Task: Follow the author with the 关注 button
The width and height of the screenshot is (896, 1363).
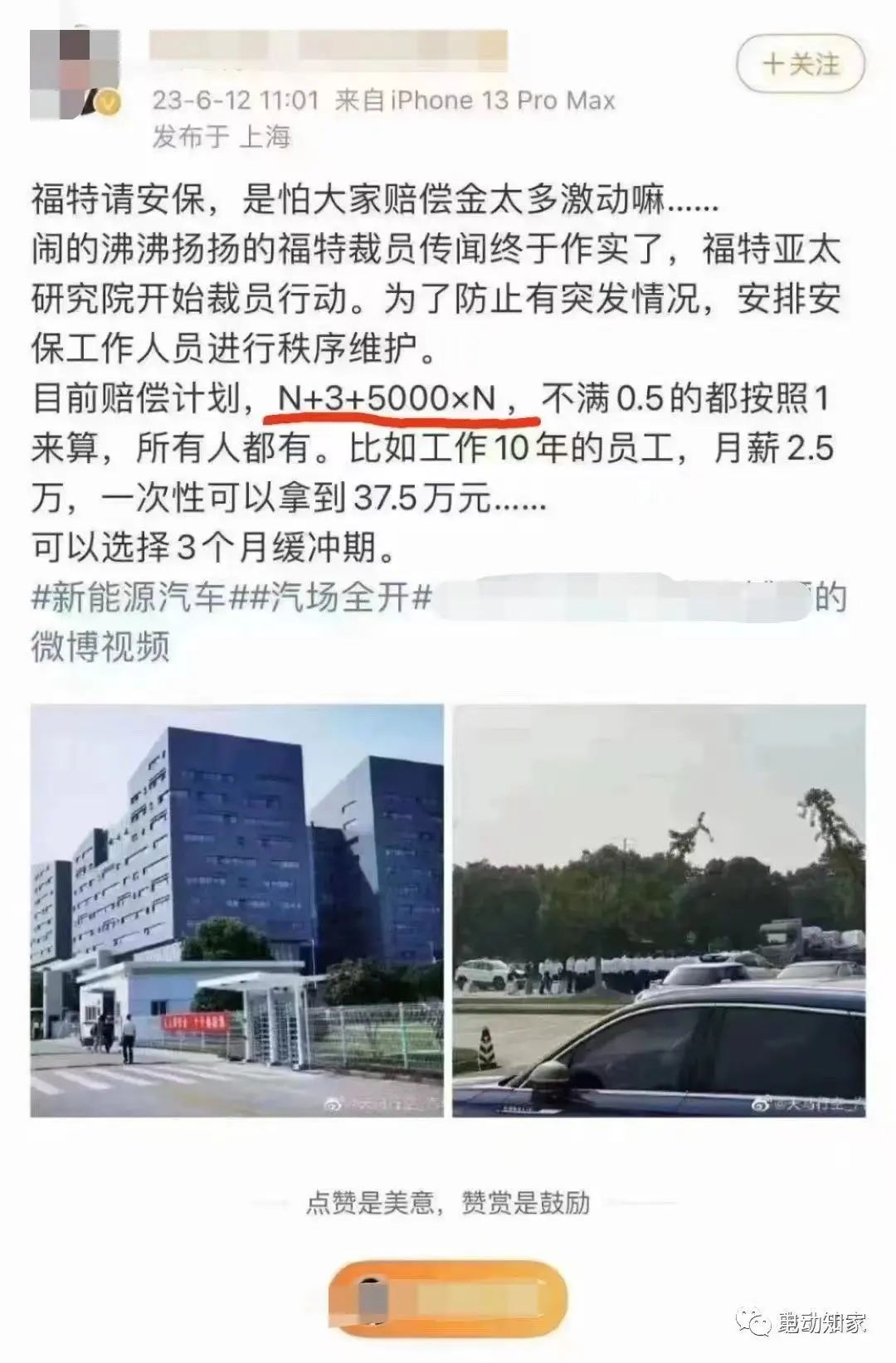Action: click(801, 64)
